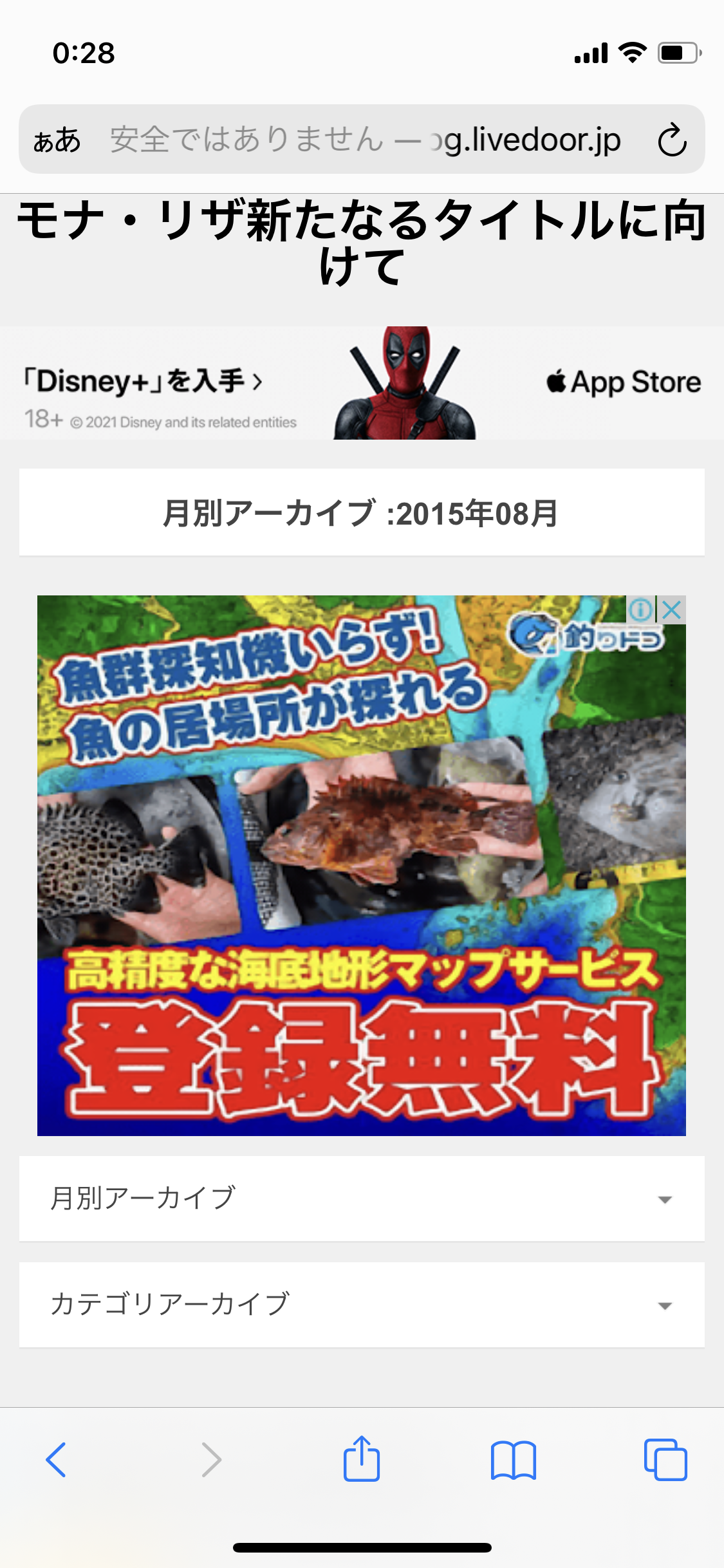Expand the 月別アーカイブ dropdown

362,1199
